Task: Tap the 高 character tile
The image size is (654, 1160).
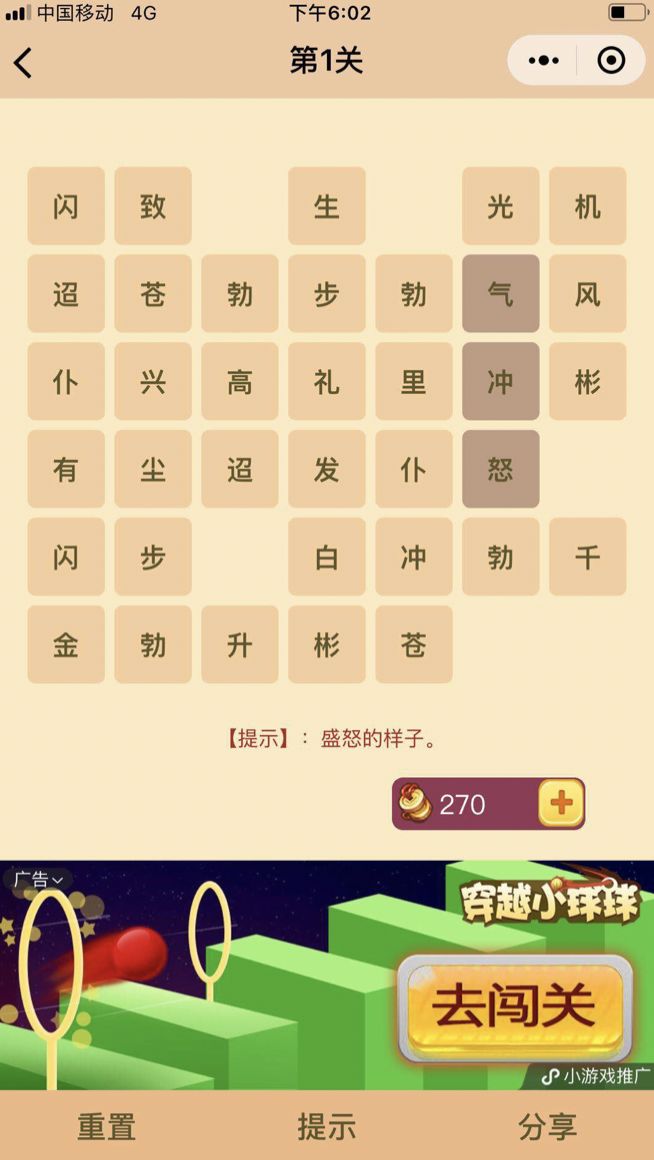Action: 240,382
